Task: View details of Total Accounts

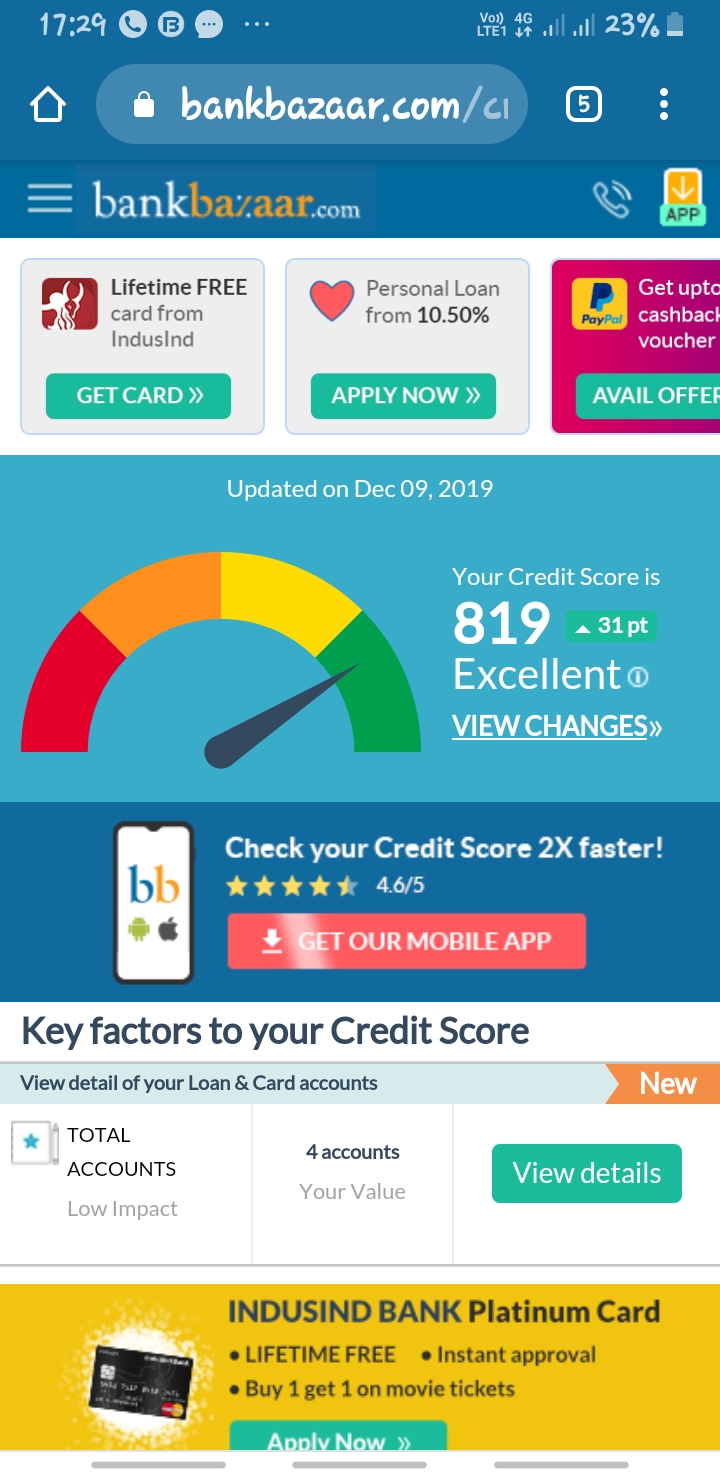Action: click(587, 1173)
